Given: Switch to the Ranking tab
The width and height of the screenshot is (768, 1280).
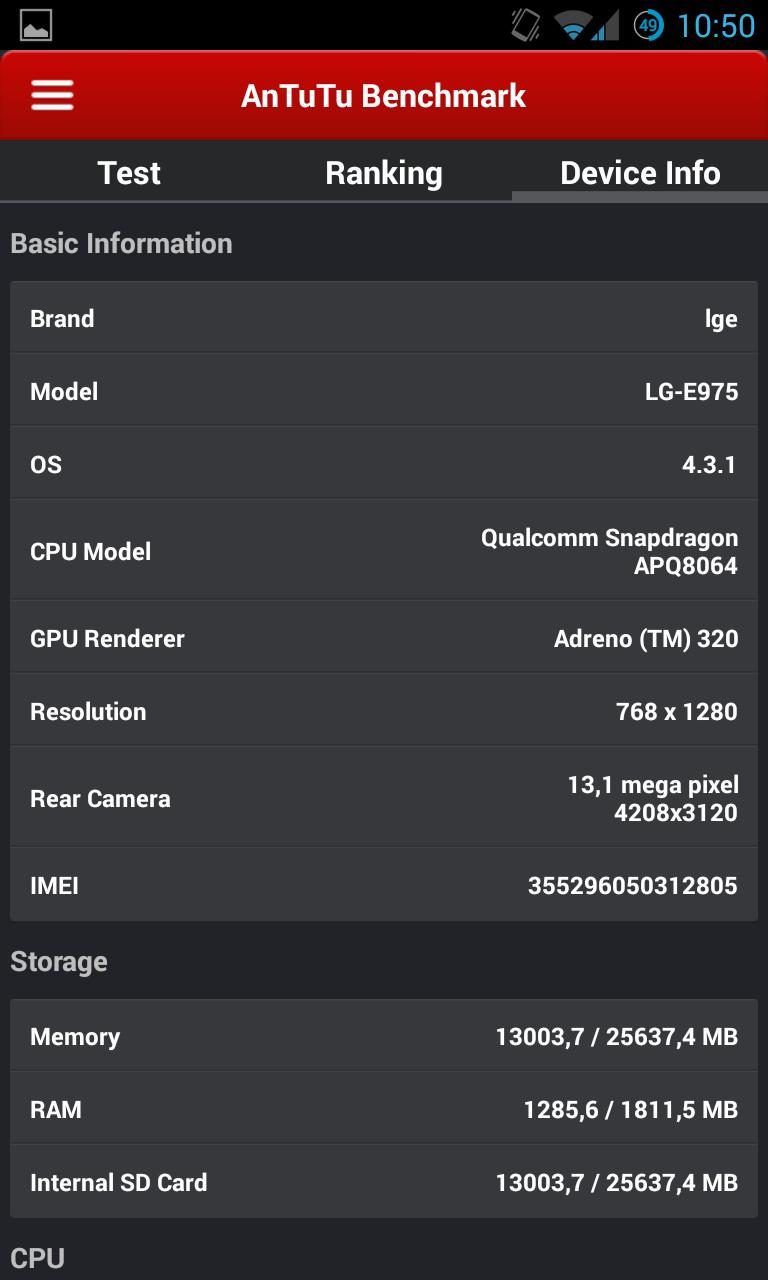Looking at the screenshot, I should 384,173.
